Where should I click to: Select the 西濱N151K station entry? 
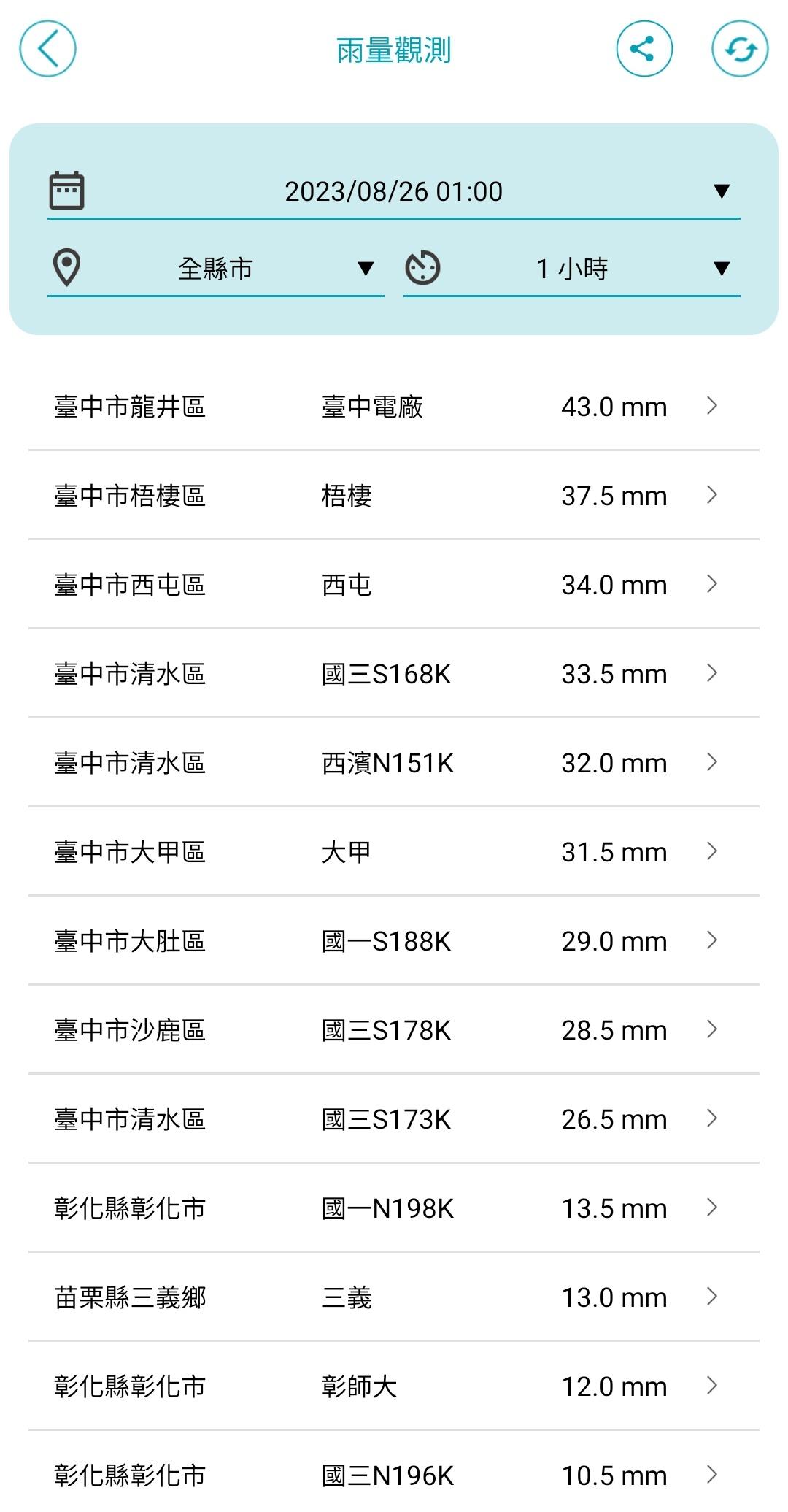(x=394, y=763)
